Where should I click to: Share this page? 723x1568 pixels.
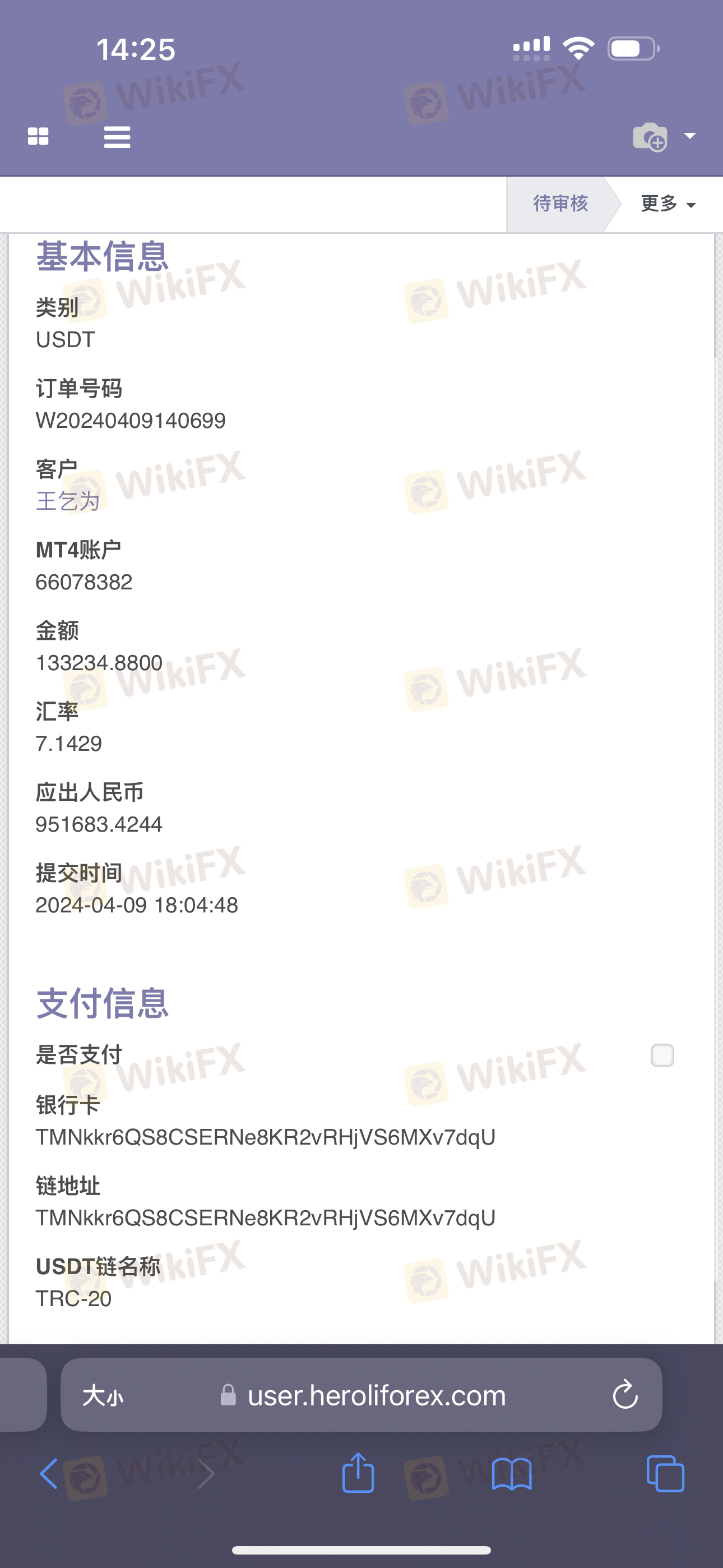click(x=359, y=1473)
